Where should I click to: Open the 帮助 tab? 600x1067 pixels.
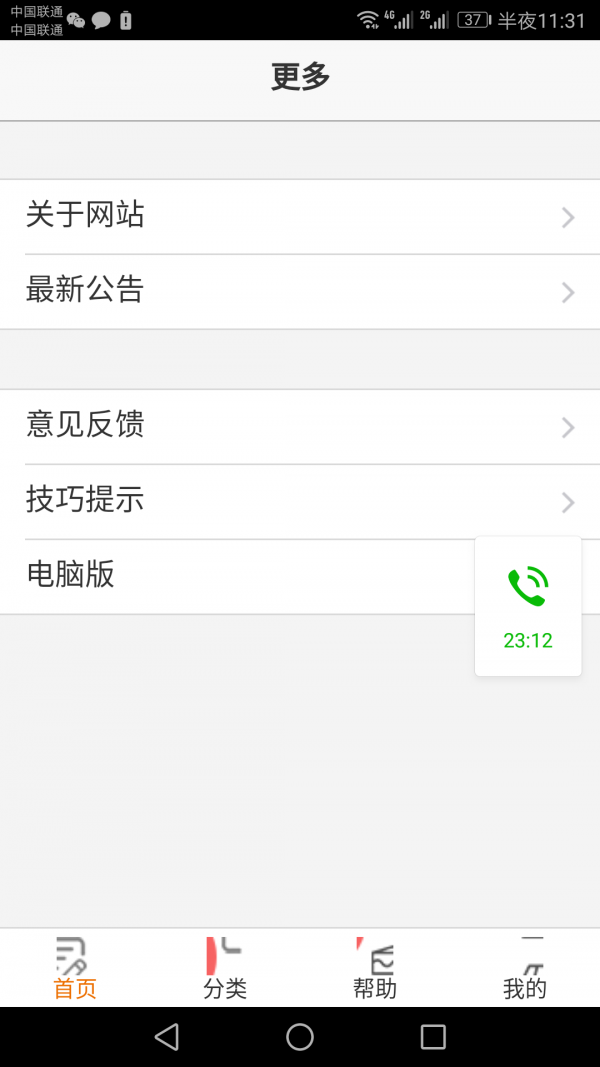375,968
